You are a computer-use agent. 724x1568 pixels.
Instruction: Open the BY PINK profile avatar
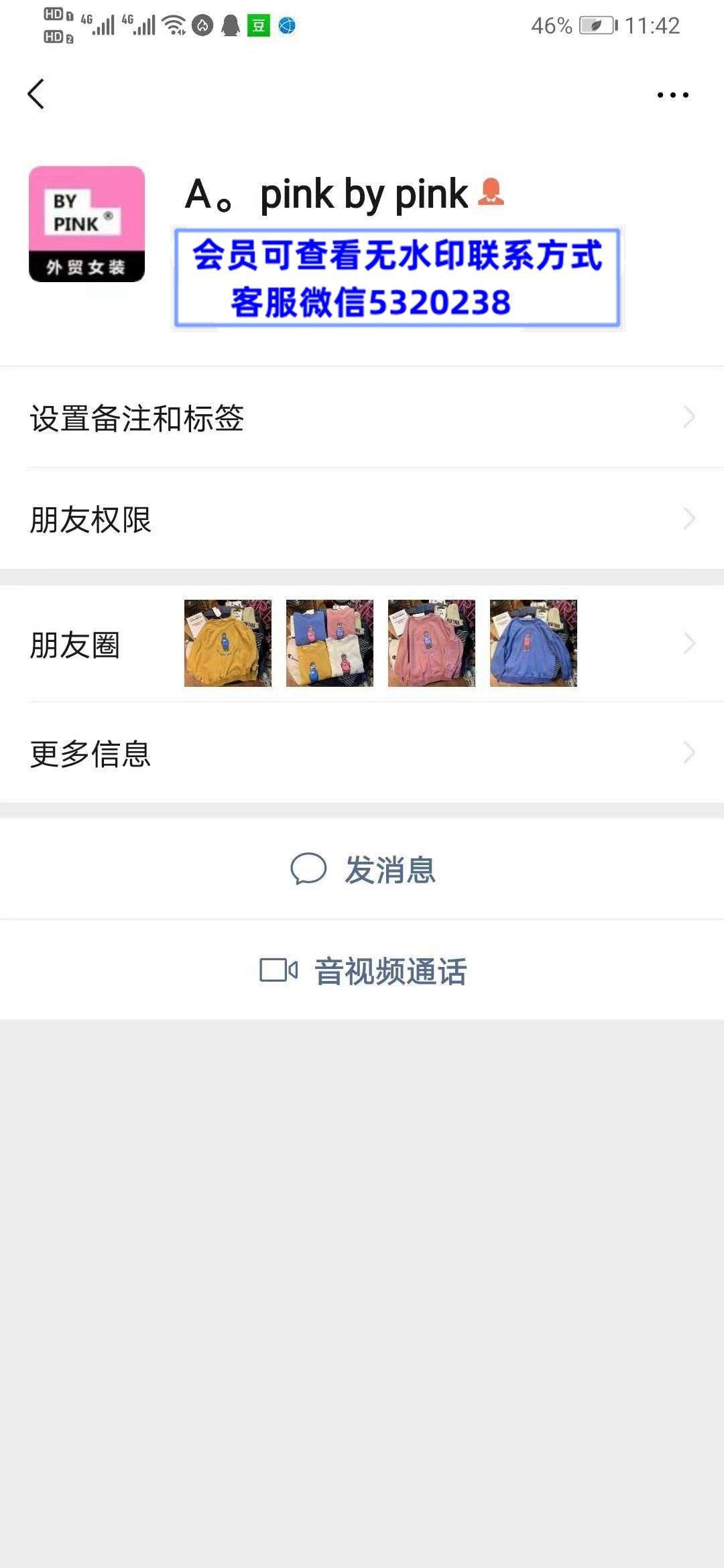(86, 224)
